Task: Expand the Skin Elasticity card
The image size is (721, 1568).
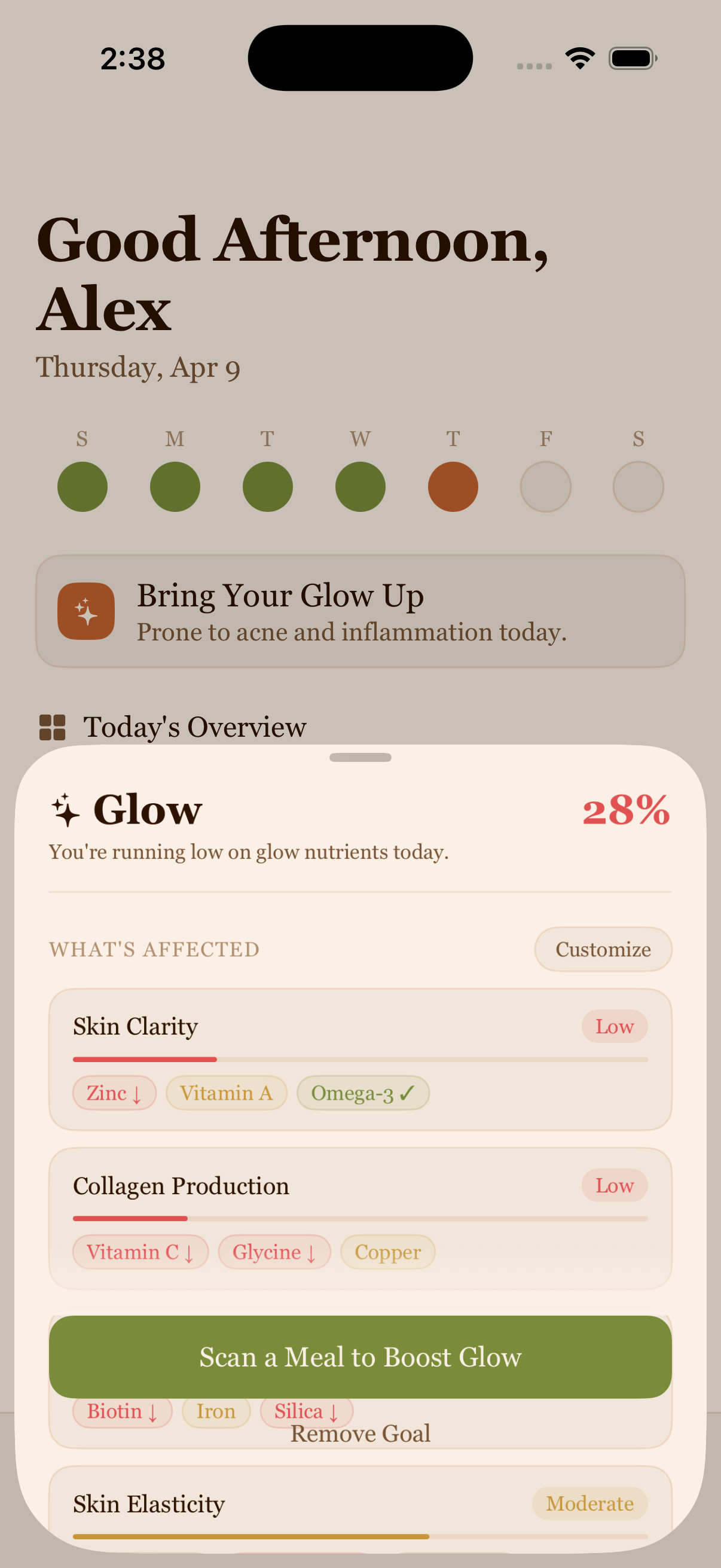Action: coord(361,1503)
